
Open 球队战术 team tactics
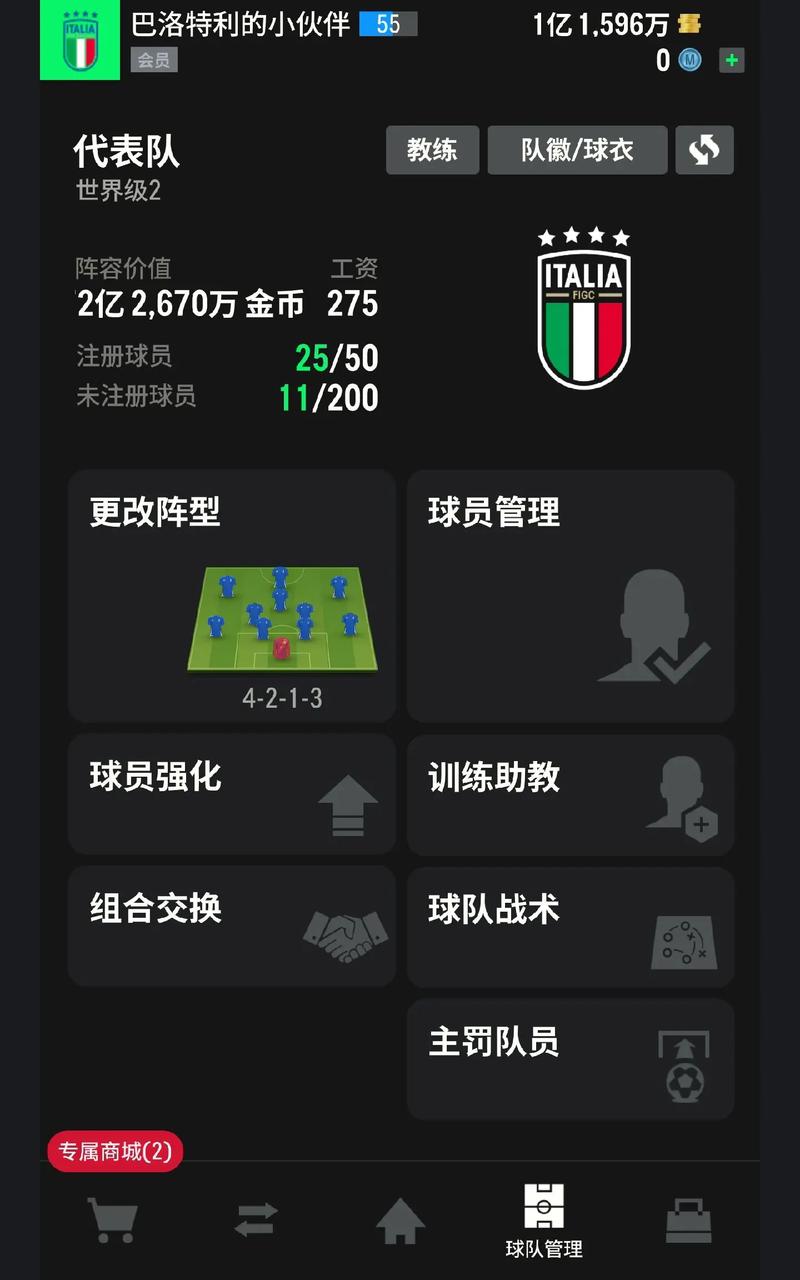coord(570,926)
